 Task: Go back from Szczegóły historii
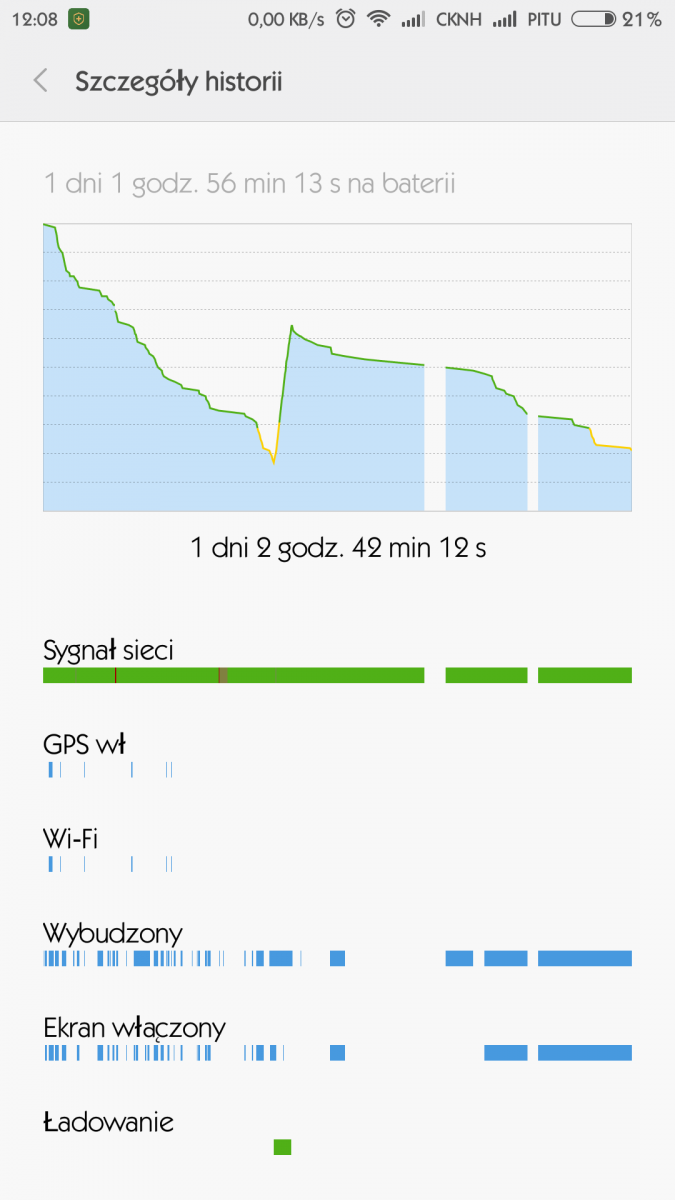pyautogui.click(x=41, y=81)
